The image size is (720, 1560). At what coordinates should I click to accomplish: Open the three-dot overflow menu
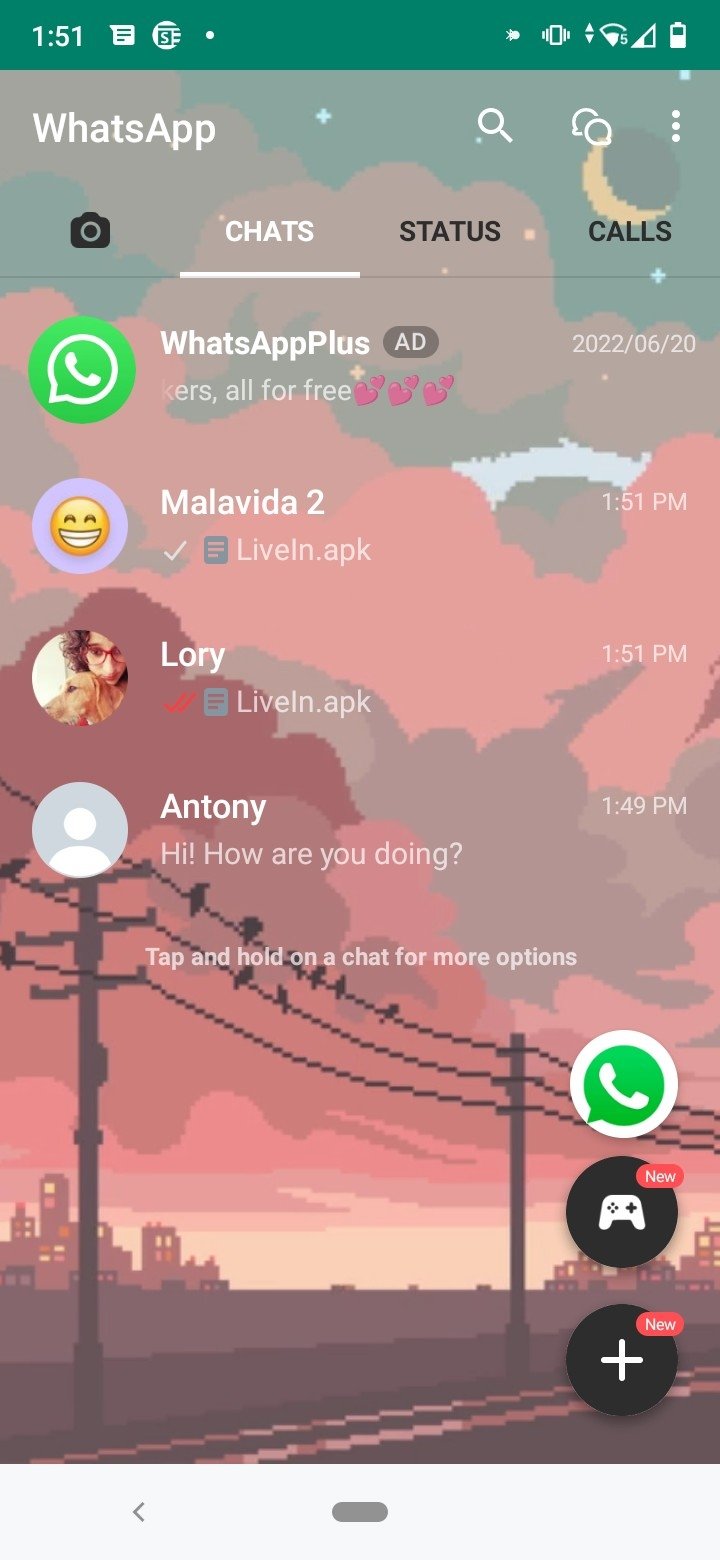pyautogui.click(x=676, y=127)
